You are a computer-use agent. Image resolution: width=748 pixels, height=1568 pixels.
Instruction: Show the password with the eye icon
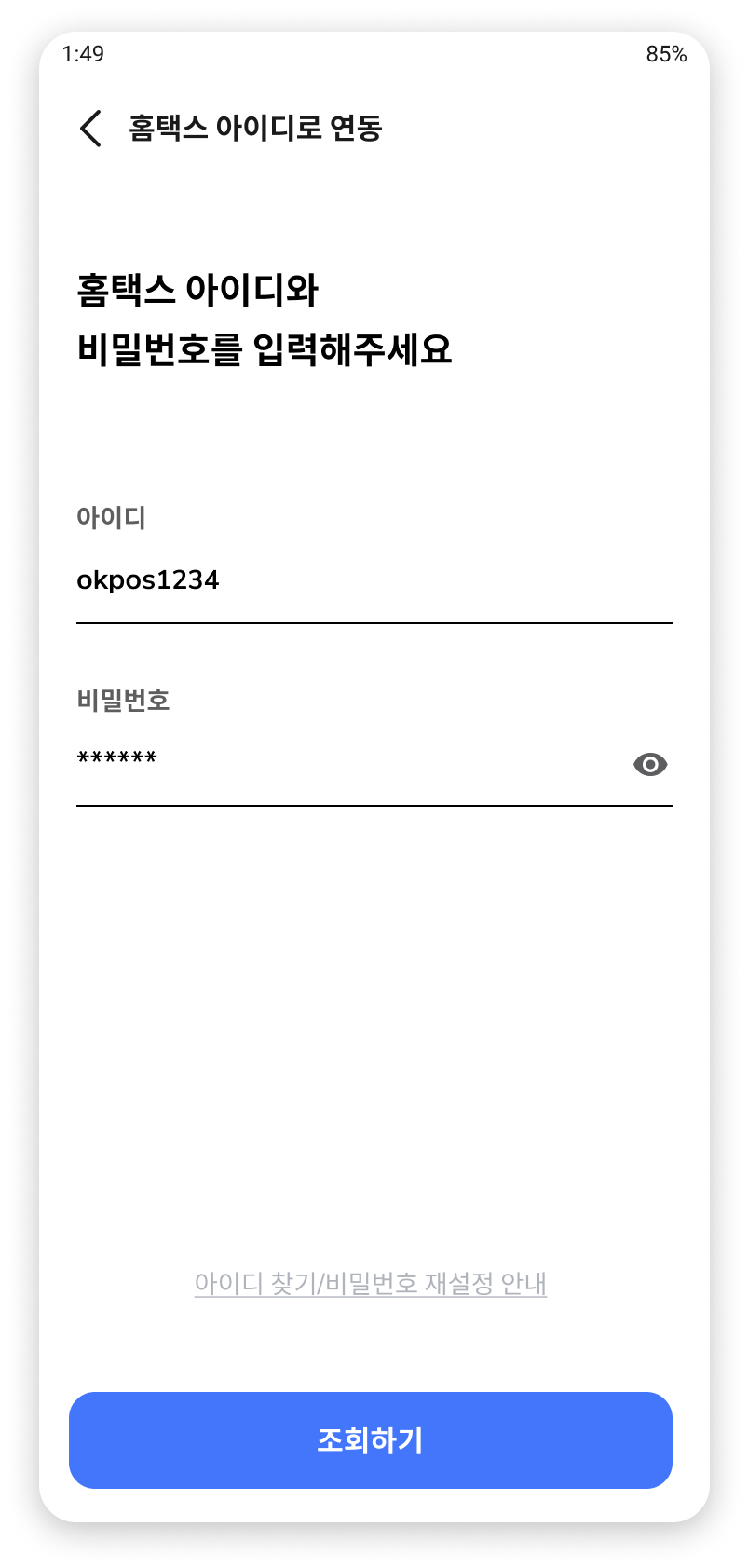(x=650, y=765)
